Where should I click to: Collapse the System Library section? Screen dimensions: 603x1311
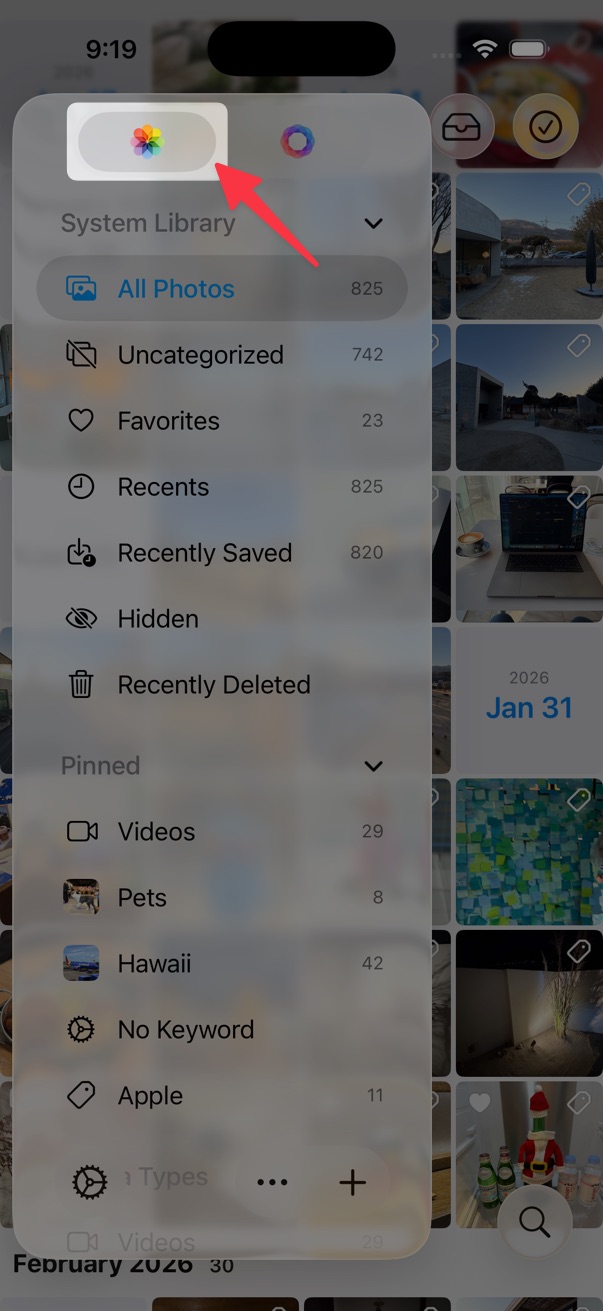(373, 223)
